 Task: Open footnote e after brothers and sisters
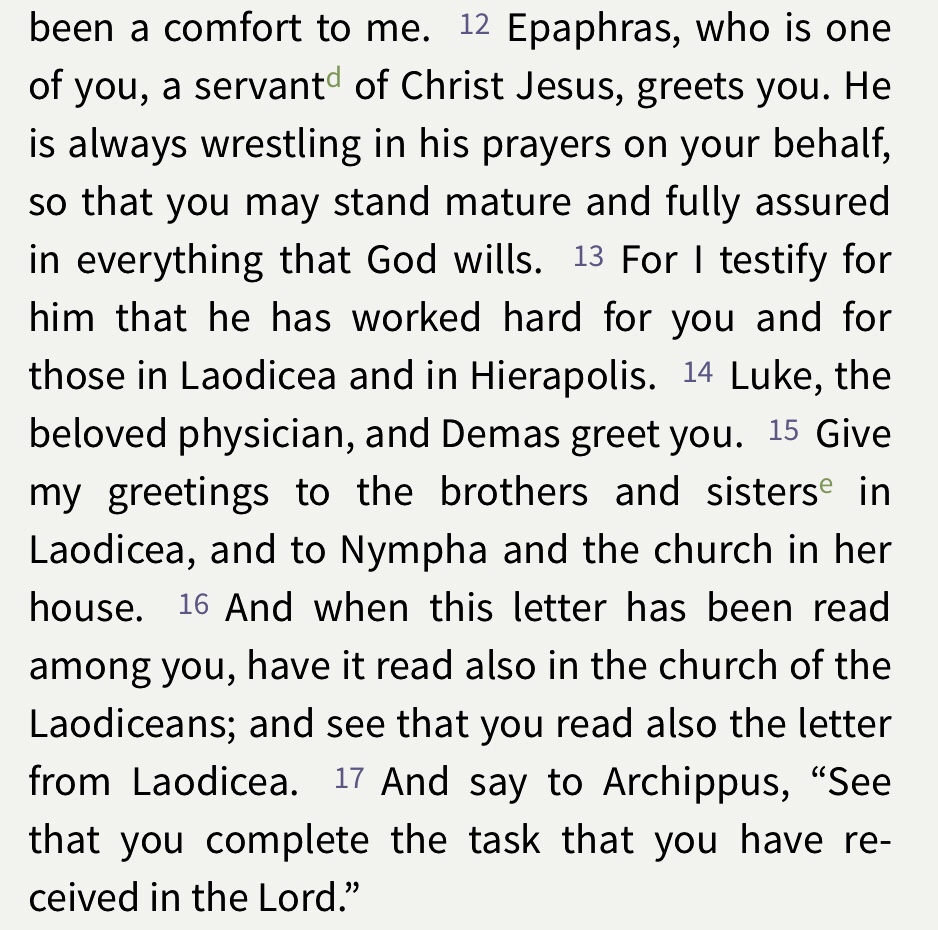(825, 486)
